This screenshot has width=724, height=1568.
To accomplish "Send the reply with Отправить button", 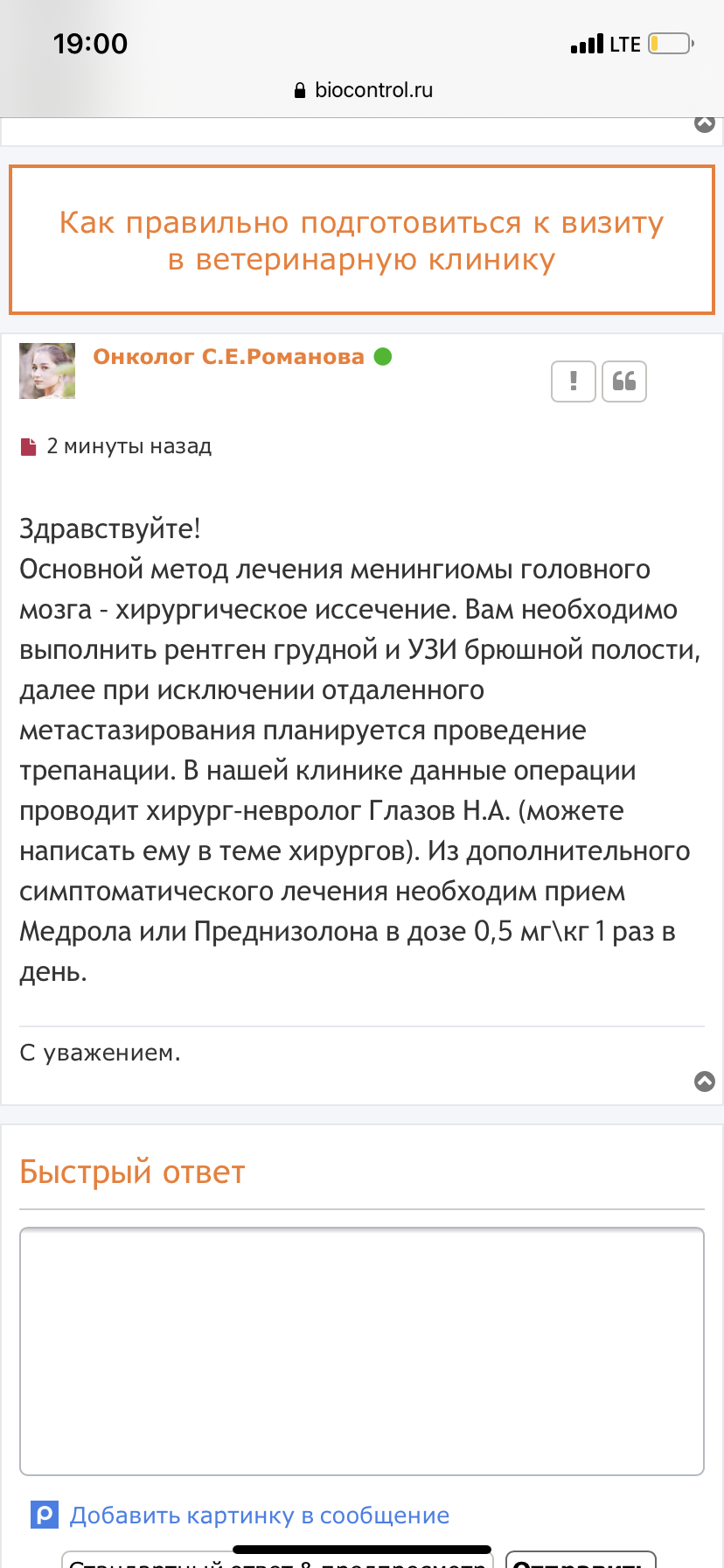I will [581, 1560].
